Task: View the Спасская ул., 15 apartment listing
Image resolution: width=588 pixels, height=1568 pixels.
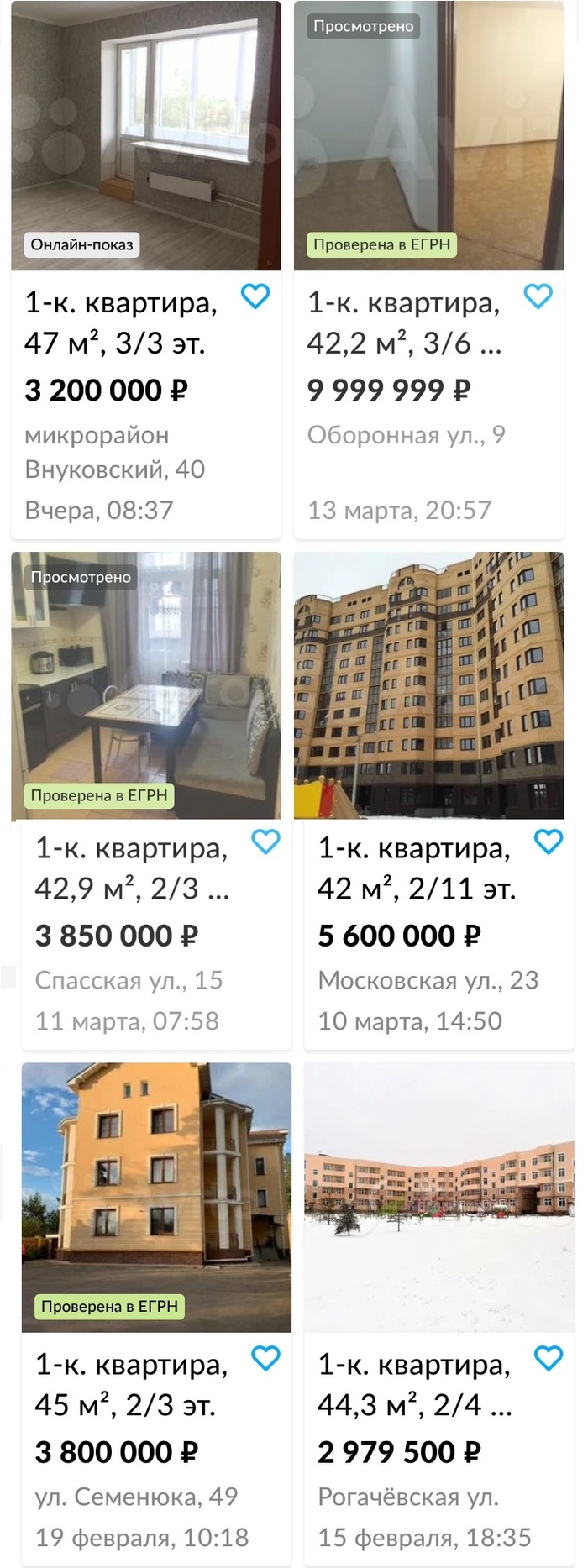Action: (131, 868)
